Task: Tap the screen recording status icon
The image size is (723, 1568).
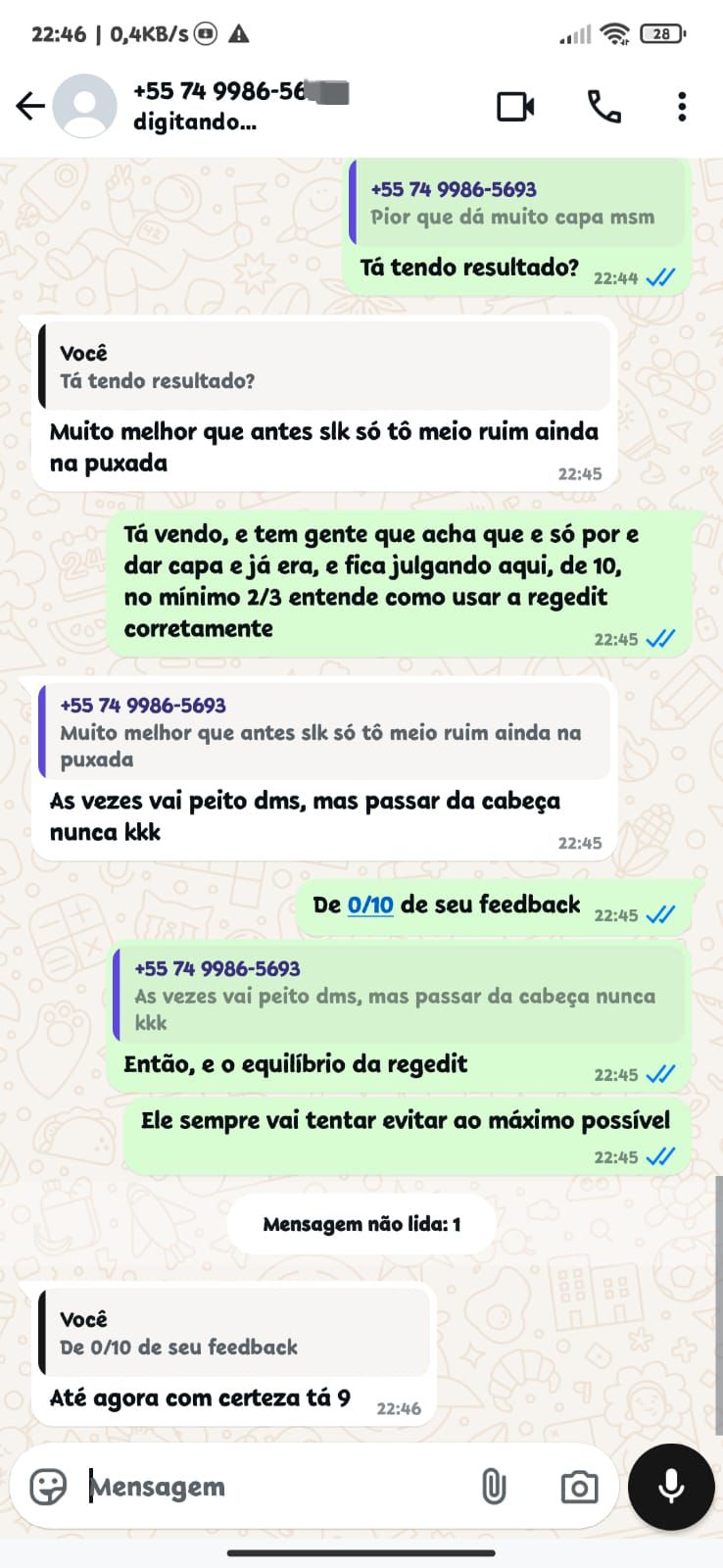Action: [x=203, y=32]
